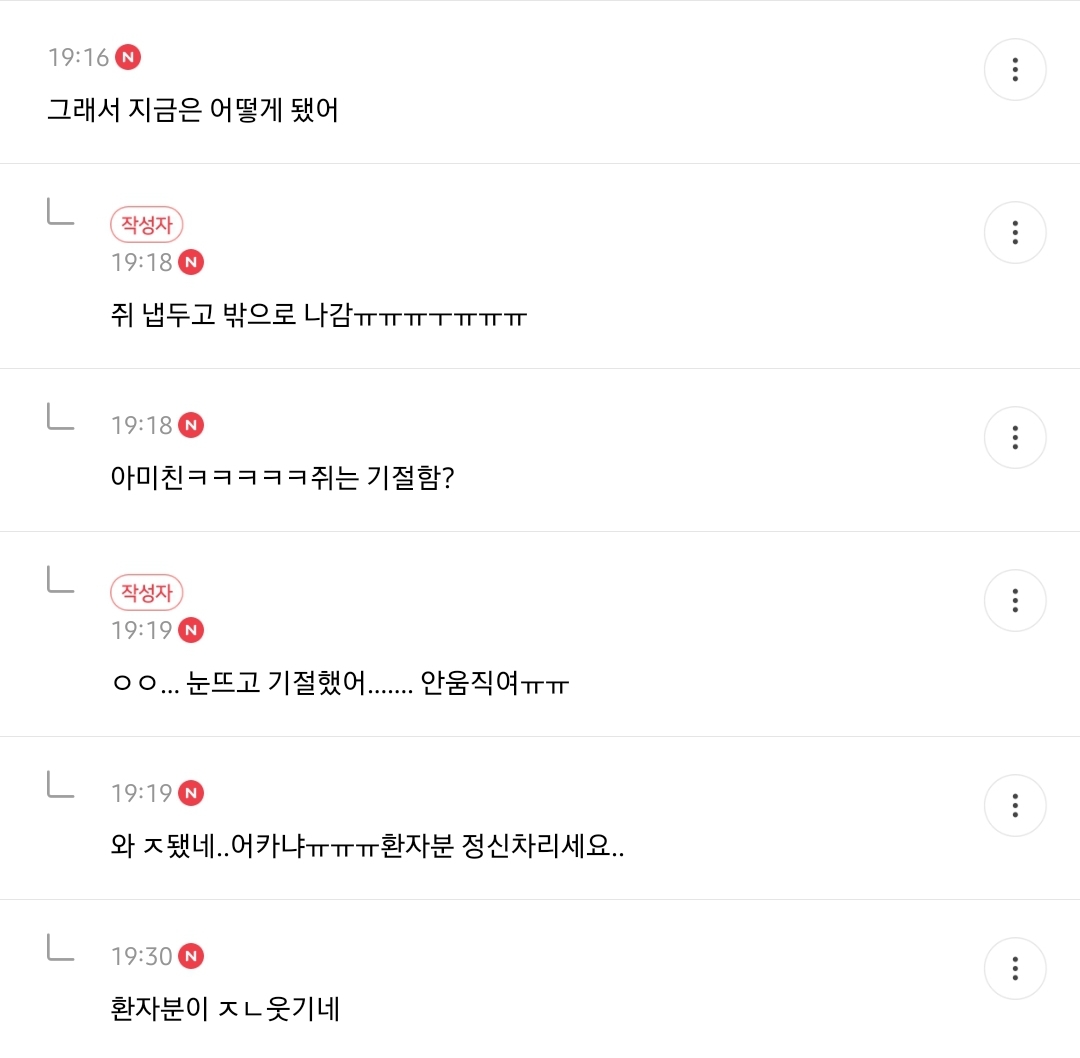Open options for '쥐 냅두고 밖으로 나감' reply
The height and width of the screenshot is (1058, 1080).
(x=1015, y=233)
